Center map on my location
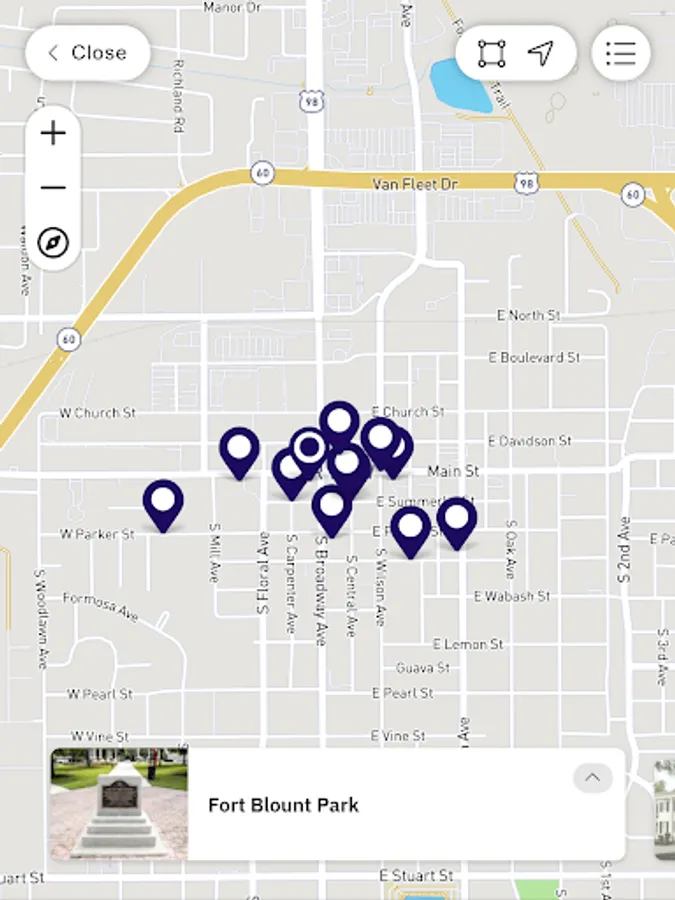This screenshot has height=900, width=675. point(541,53)
